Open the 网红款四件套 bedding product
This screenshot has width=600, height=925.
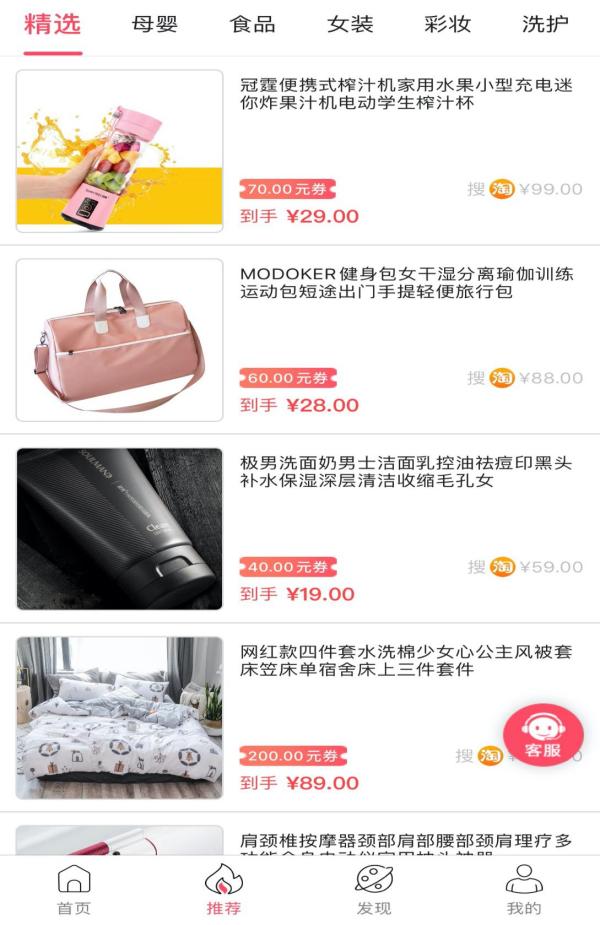[x=405, y=660]
